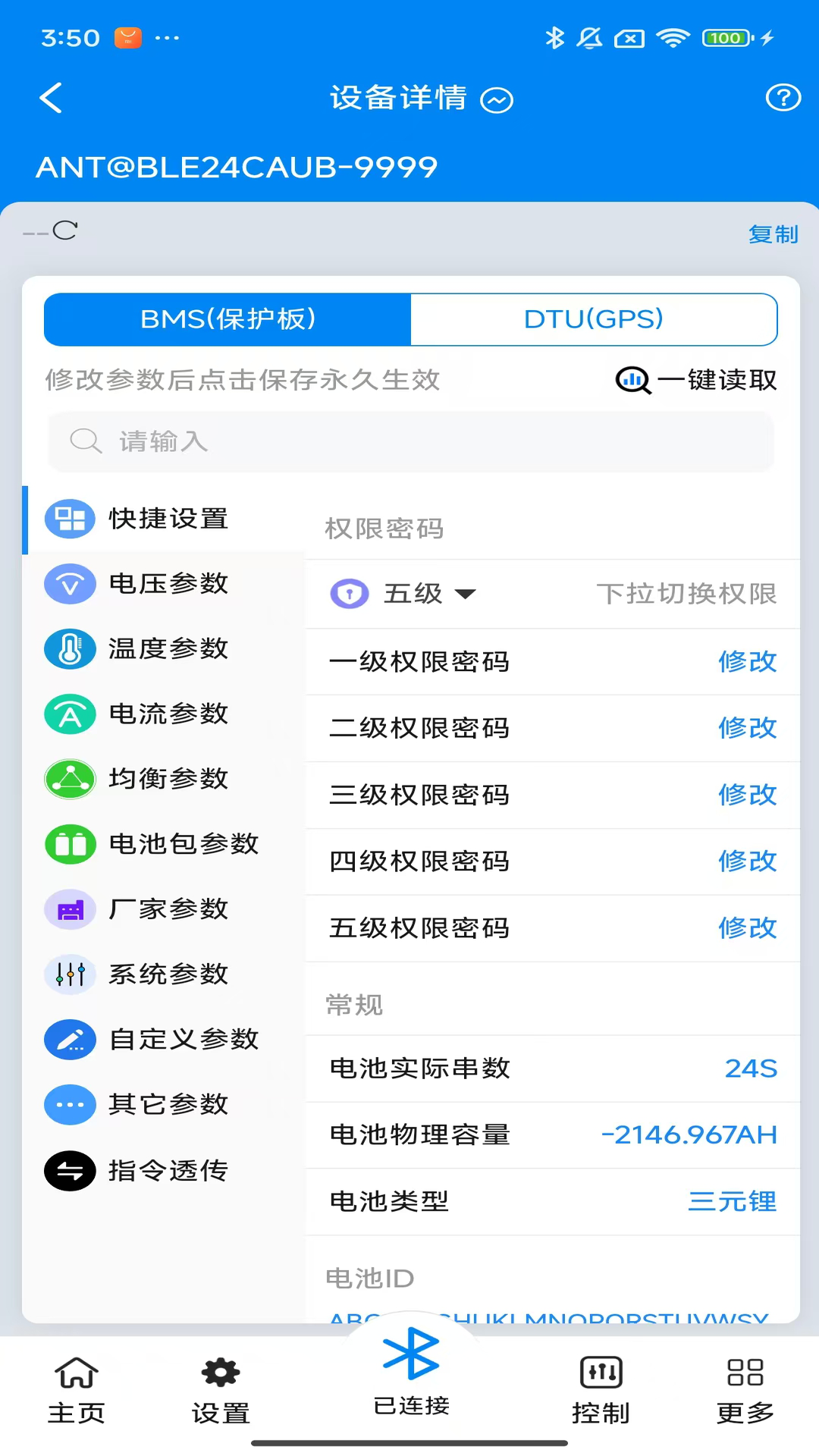
Task: Select the 电池包参数 battery pack icon
Action: [x=70, y=844]
